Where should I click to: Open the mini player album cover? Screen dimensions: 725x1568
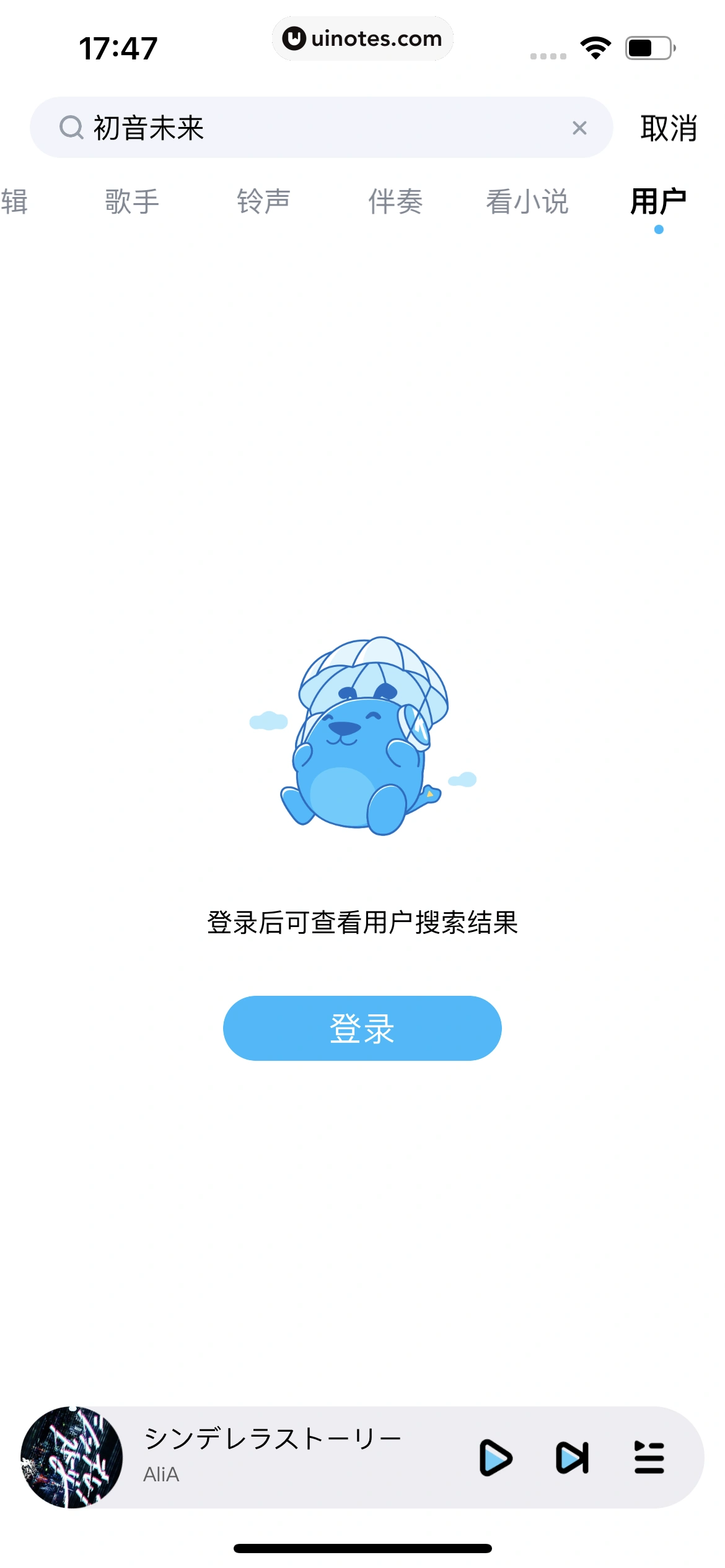click(72, 1458)
